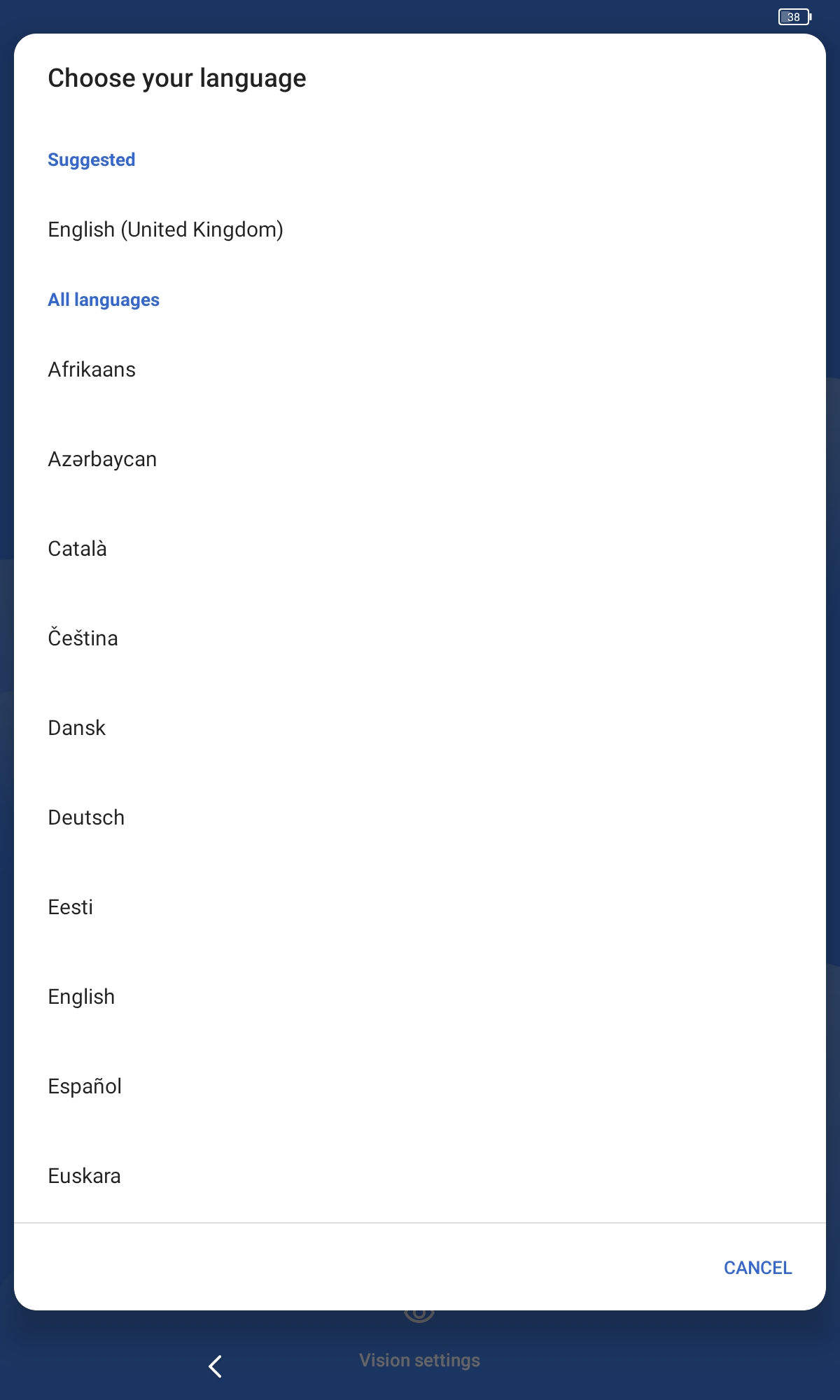The height and width of the screenshot is (1400, 840).
Task: Select Deutsch from the list
Action: click(x=86, y=818)
